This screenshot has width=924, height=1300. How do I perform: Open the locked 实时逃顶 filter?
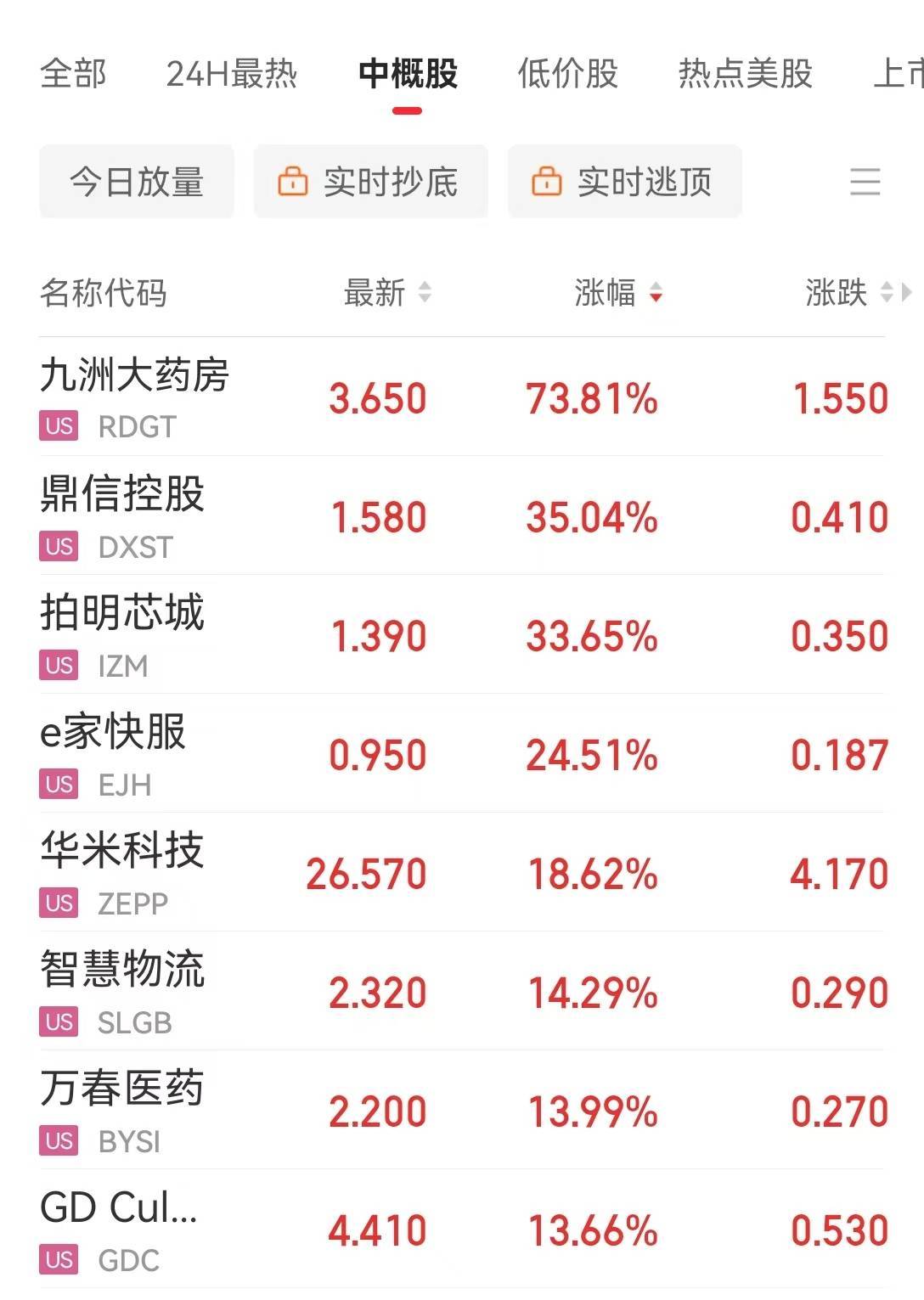click(x=624, y=182)
